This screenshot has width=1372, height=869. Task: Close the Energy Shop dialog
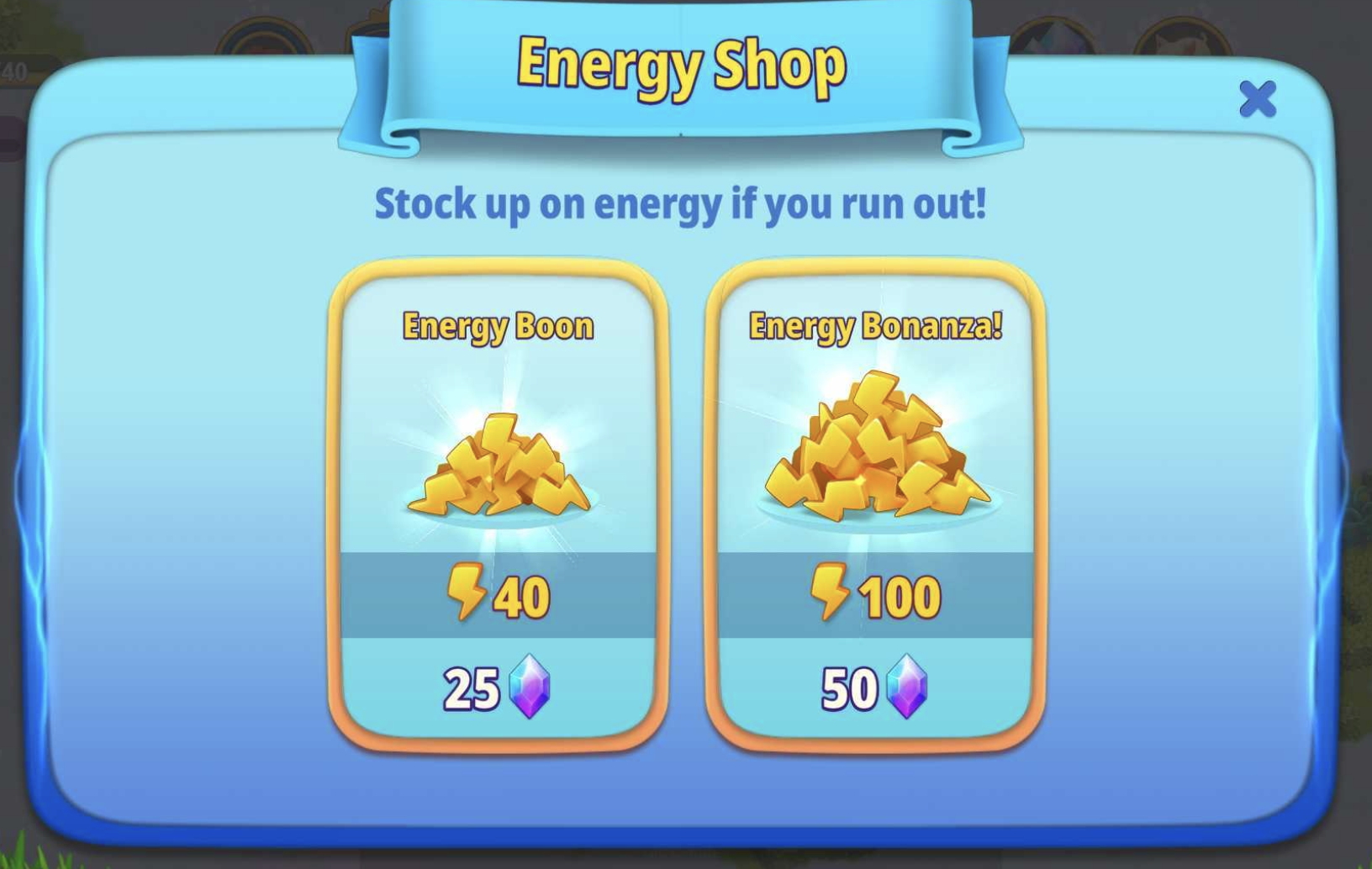1258,99
